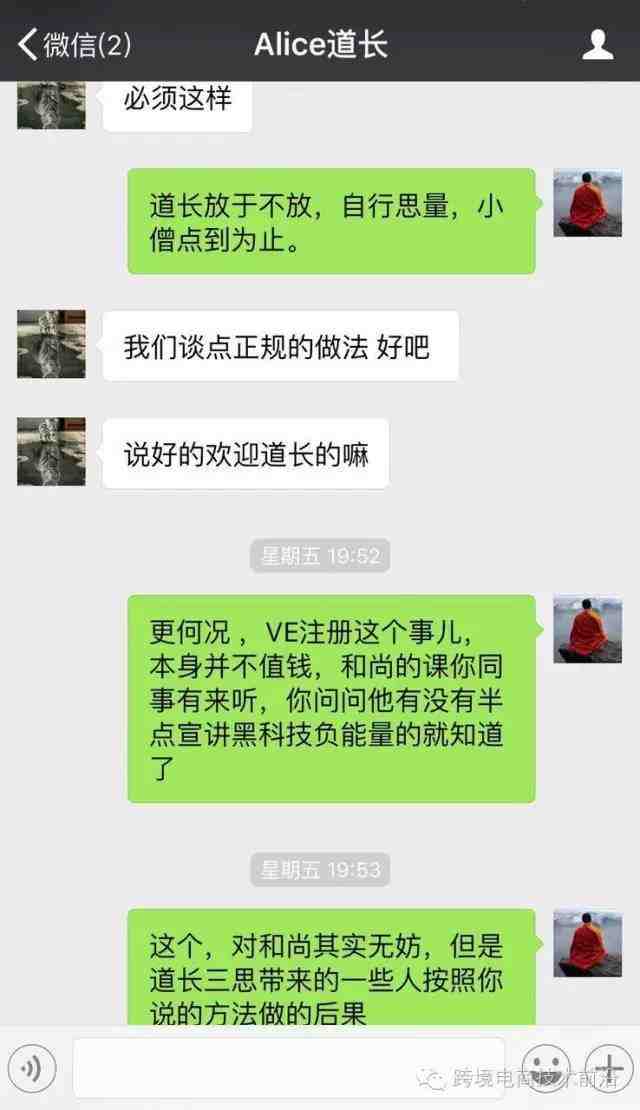This screenshot has width=640, height=1110.
Task: View monk avatar beside 更何况 VE注册 message
Action: [587, 630]
